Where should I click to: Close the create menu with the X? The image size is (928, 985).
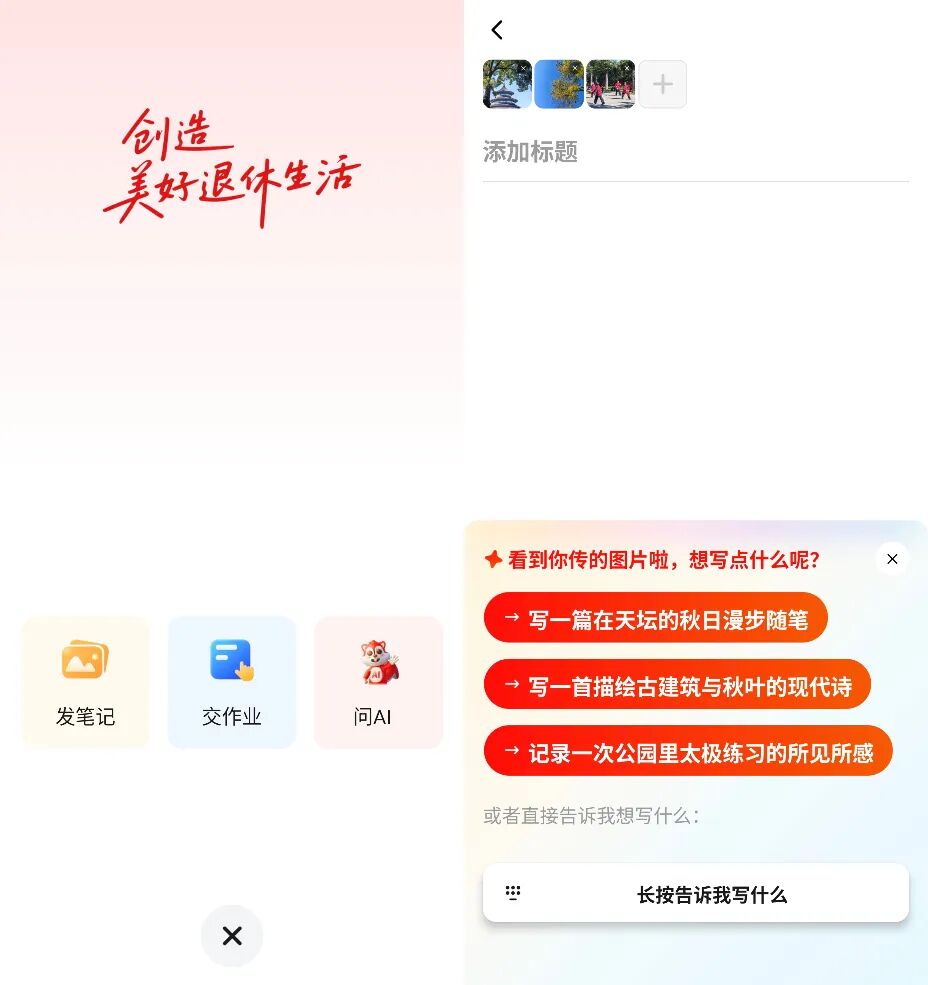[x=232, y=936]
